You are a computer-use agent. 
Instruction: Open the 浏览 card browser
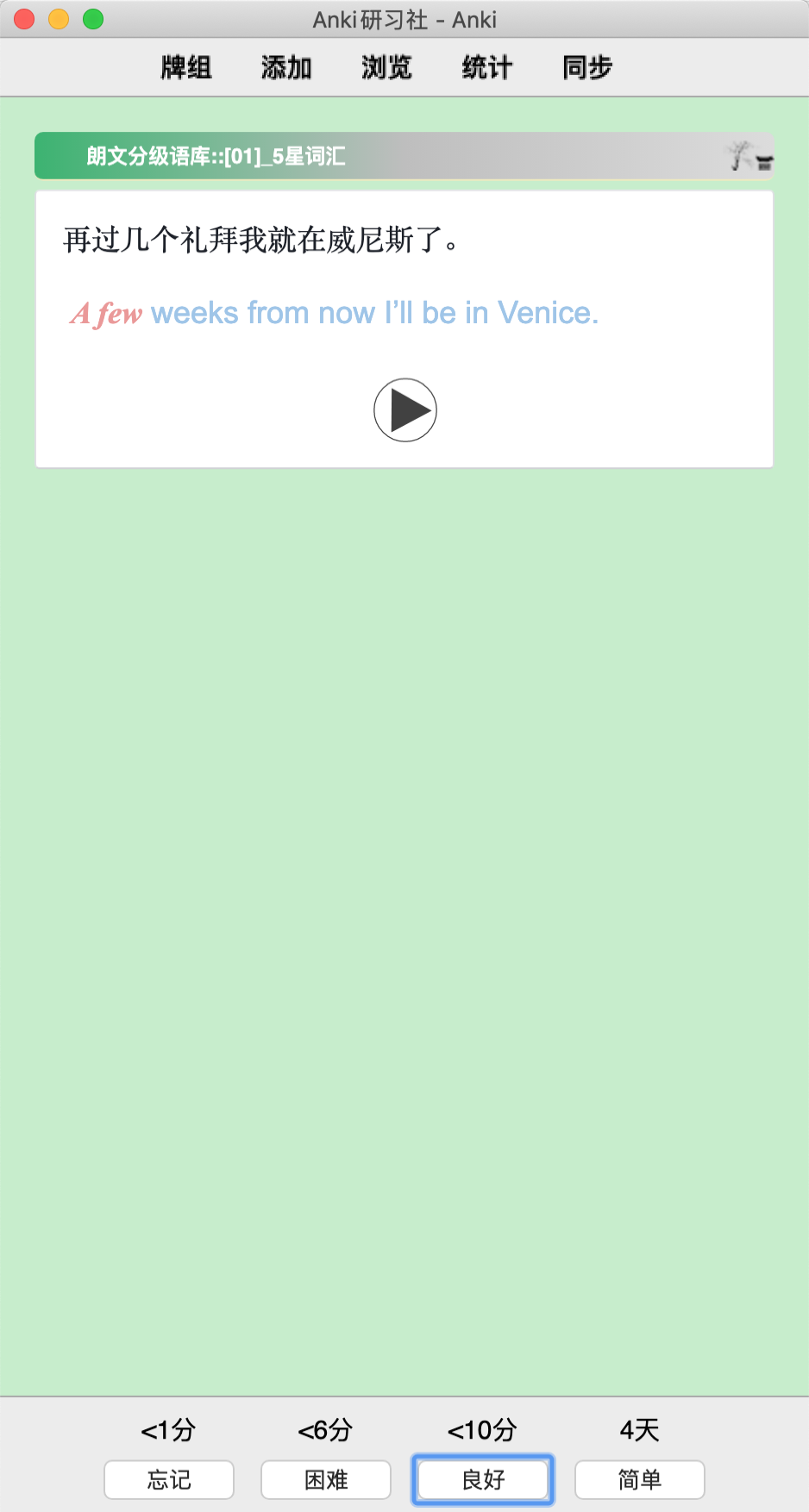tap(386, 67)
